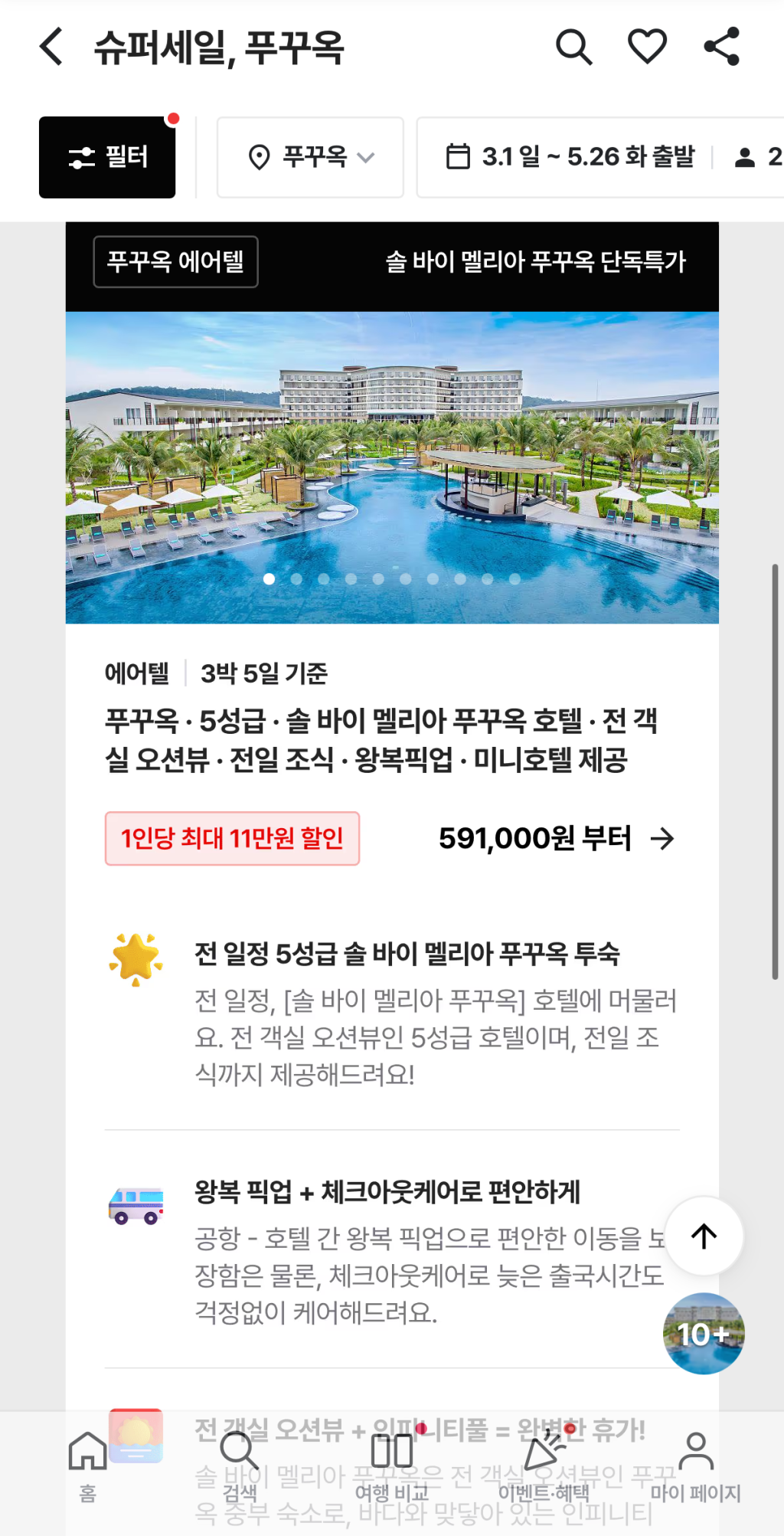
Task: Go back from 슈퍼세일, 푸꾸옥 page
Action: coord(51,47)
